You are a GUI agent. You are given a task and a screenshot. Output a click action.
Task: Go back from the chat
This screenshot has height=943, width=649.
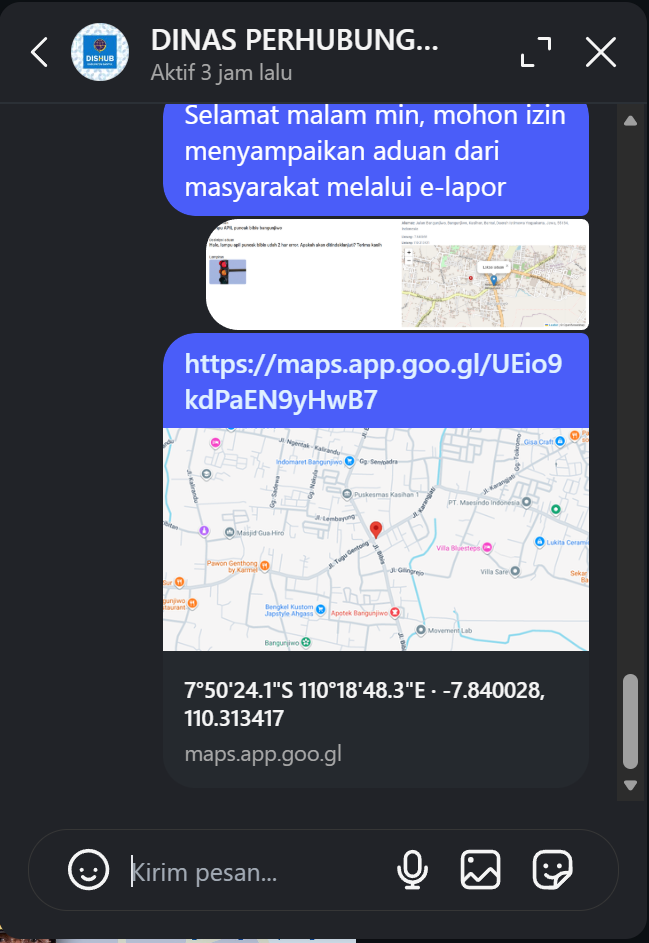39,52
